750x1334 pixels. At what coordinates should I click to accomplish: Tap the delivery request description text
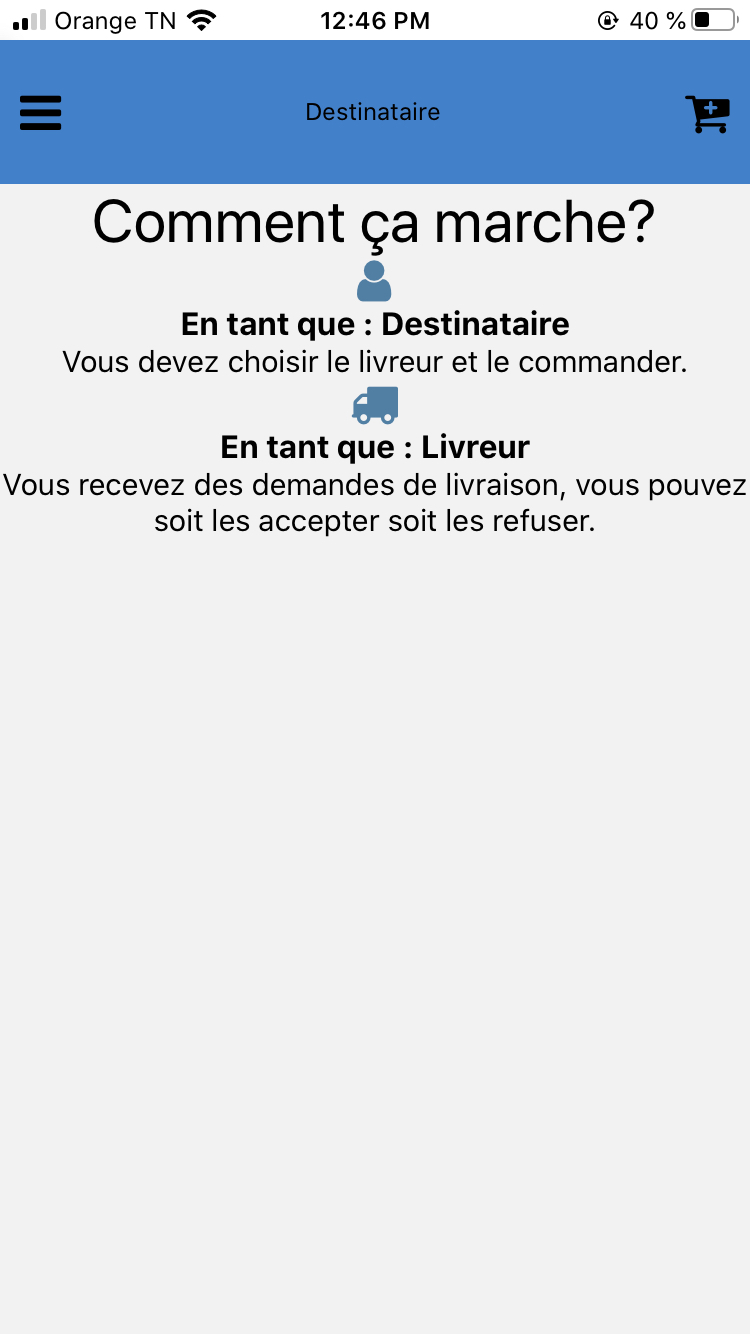(374, 502)
